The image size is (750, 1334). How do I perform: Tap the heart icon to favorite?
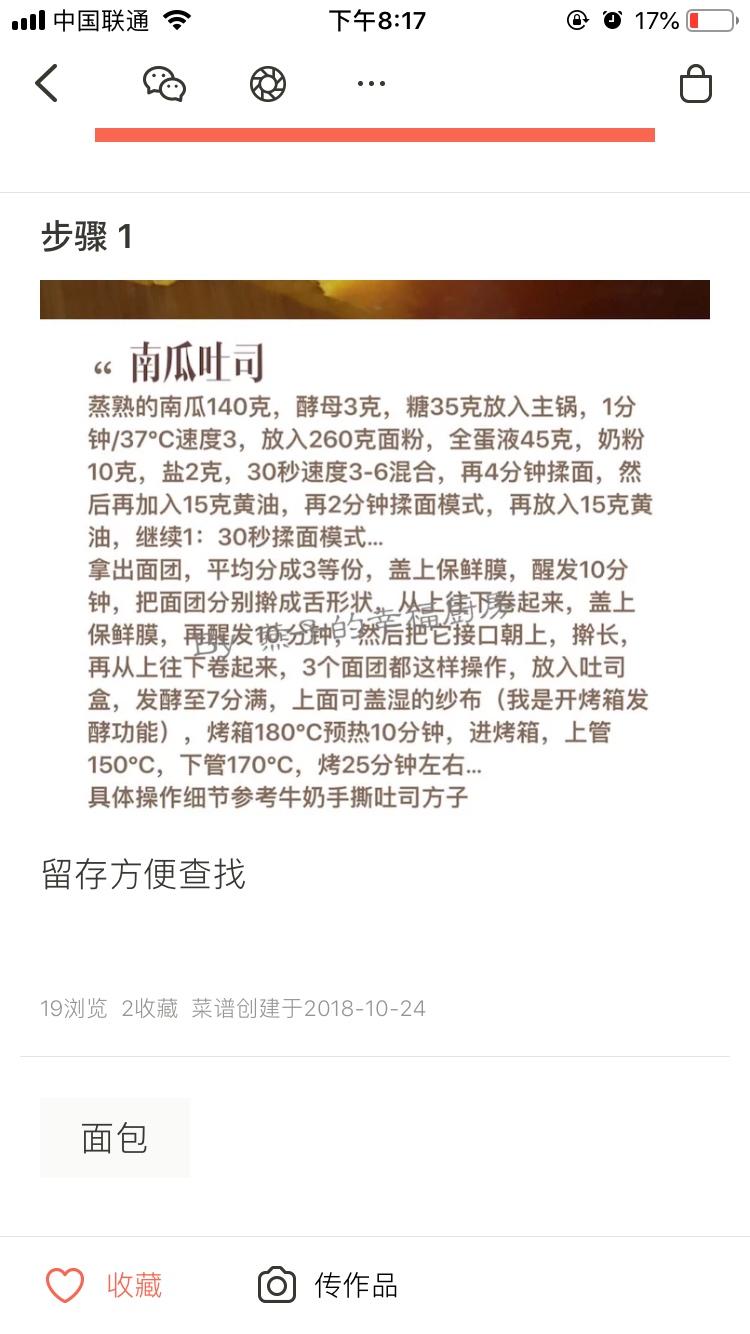(64, 1284)
